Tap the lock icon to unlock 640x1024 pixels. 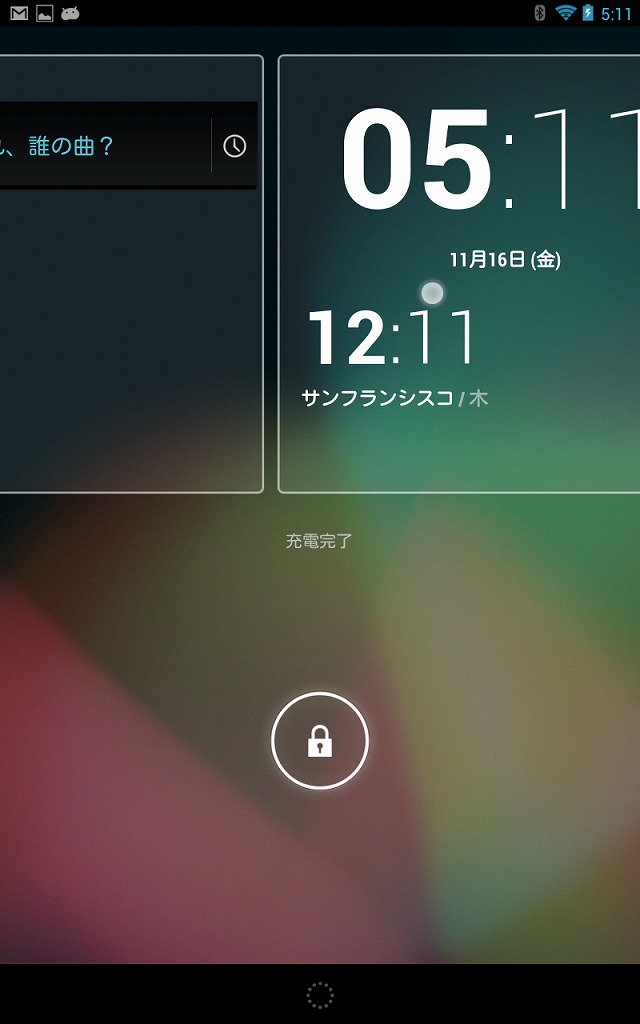point(319,741)
